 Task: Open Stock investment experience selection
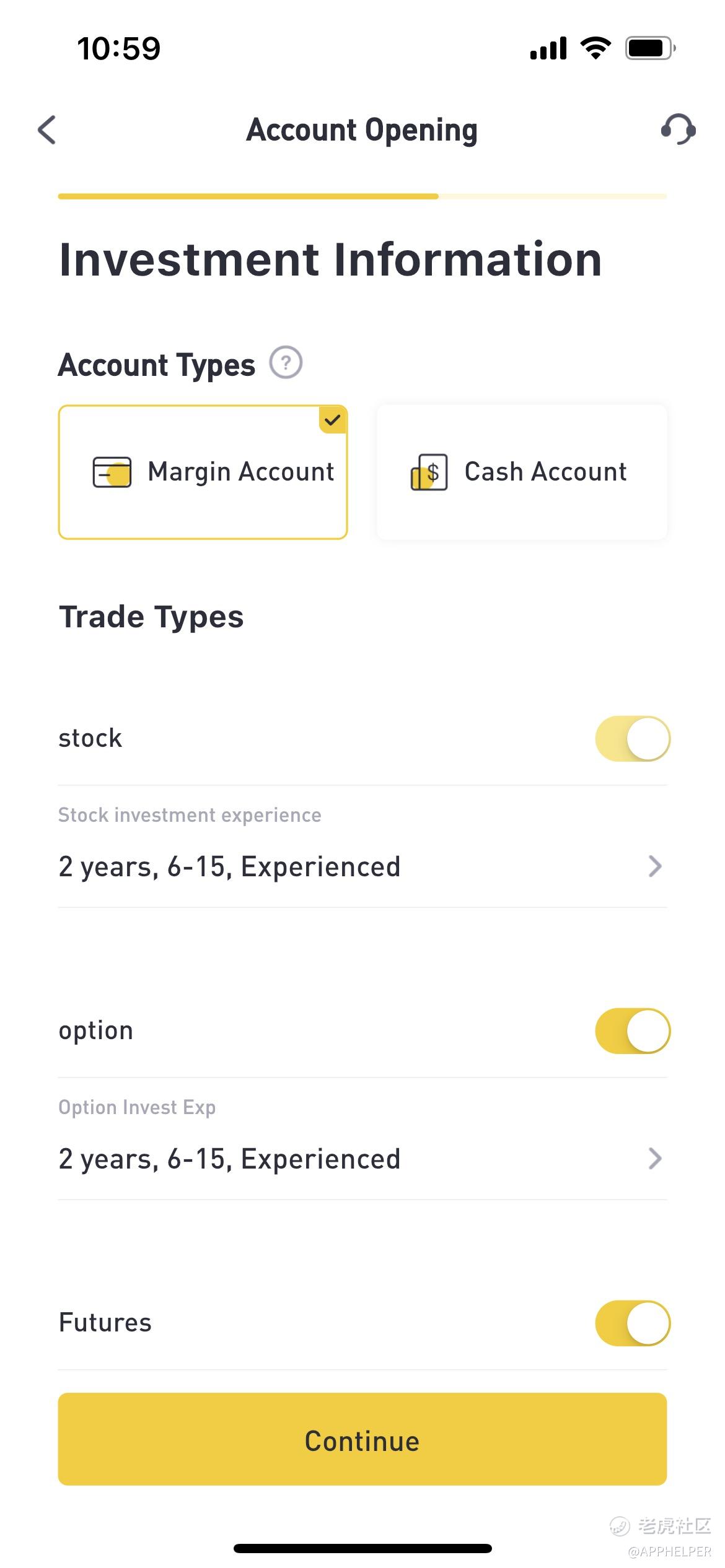click(362, 866)
